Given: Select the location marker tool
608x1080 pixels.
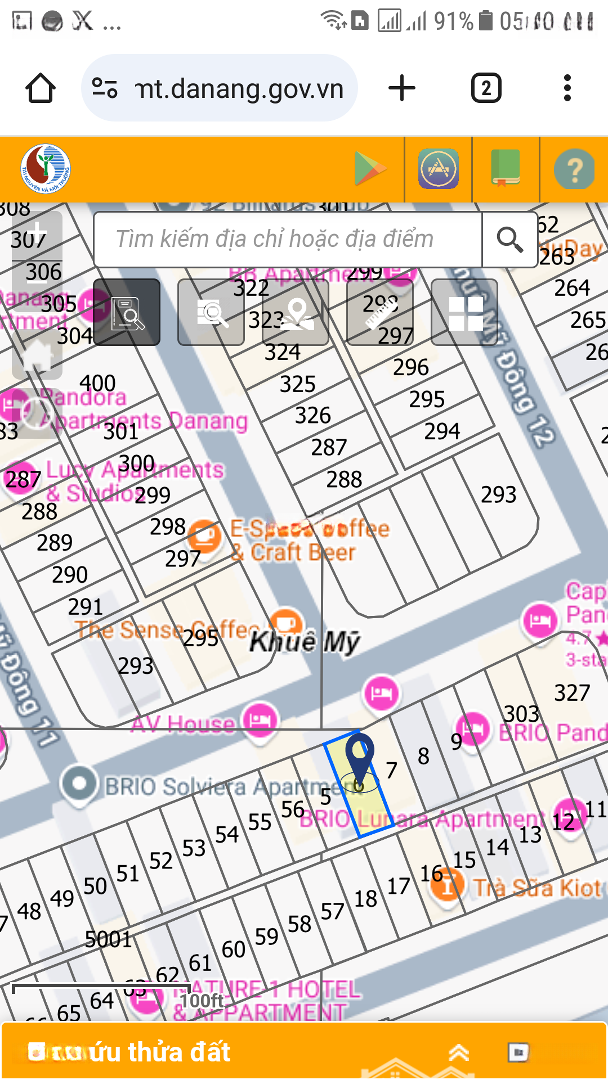Looking at the screenshot, I should [296, 312].
